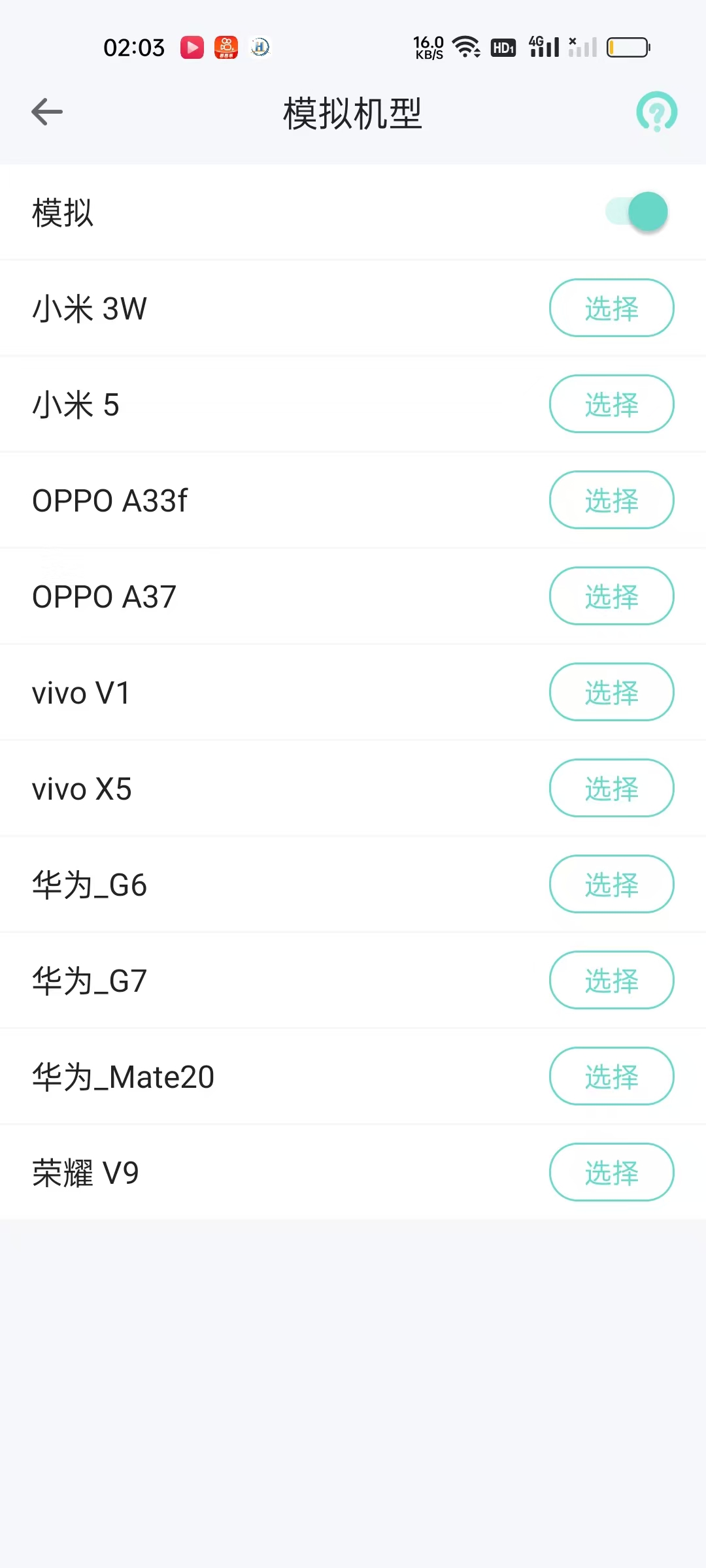Select the 小米 5 device model
The width and height of the screenshot is (706, 1568).
[611, 404]
